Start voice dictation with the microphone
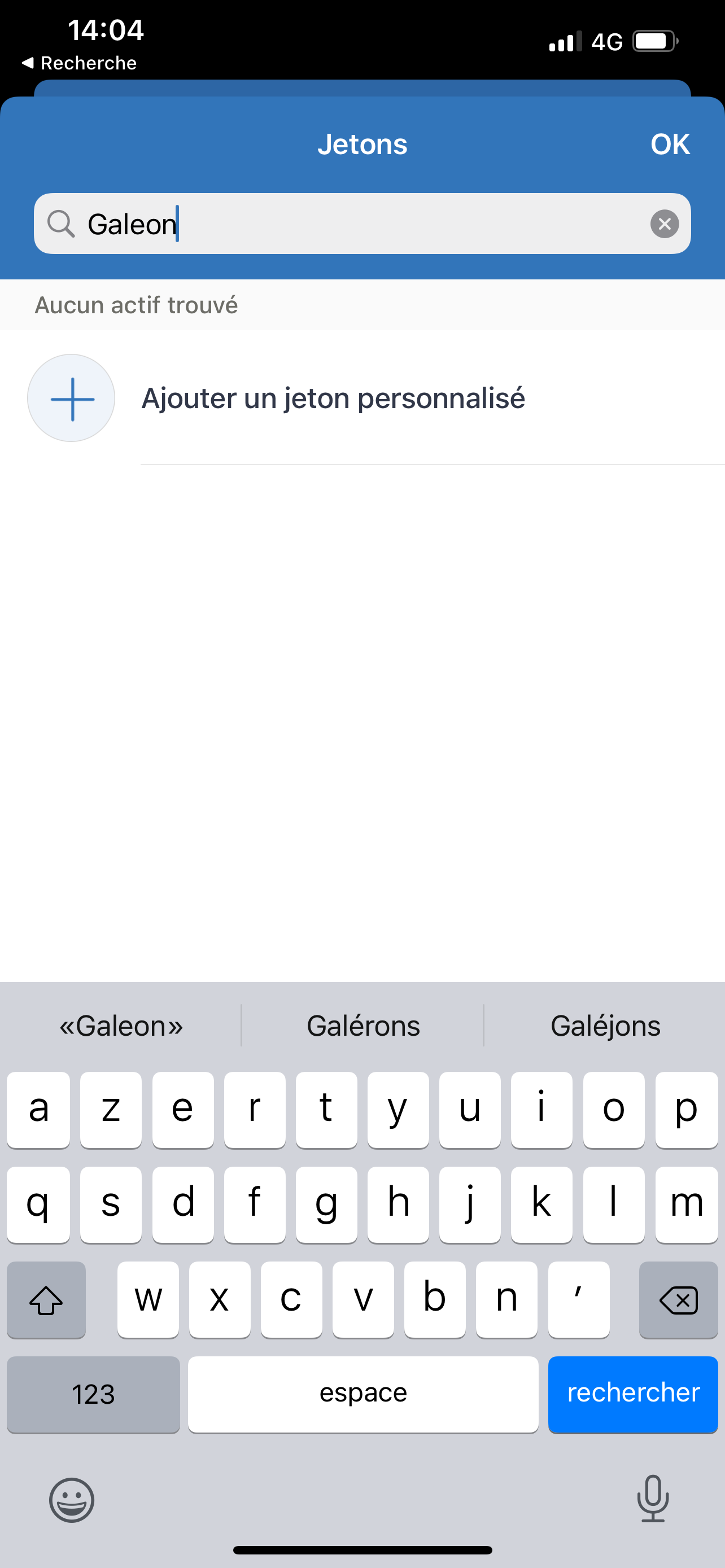This screenshot has width=725, height=1568. [x=653, y=1499]
